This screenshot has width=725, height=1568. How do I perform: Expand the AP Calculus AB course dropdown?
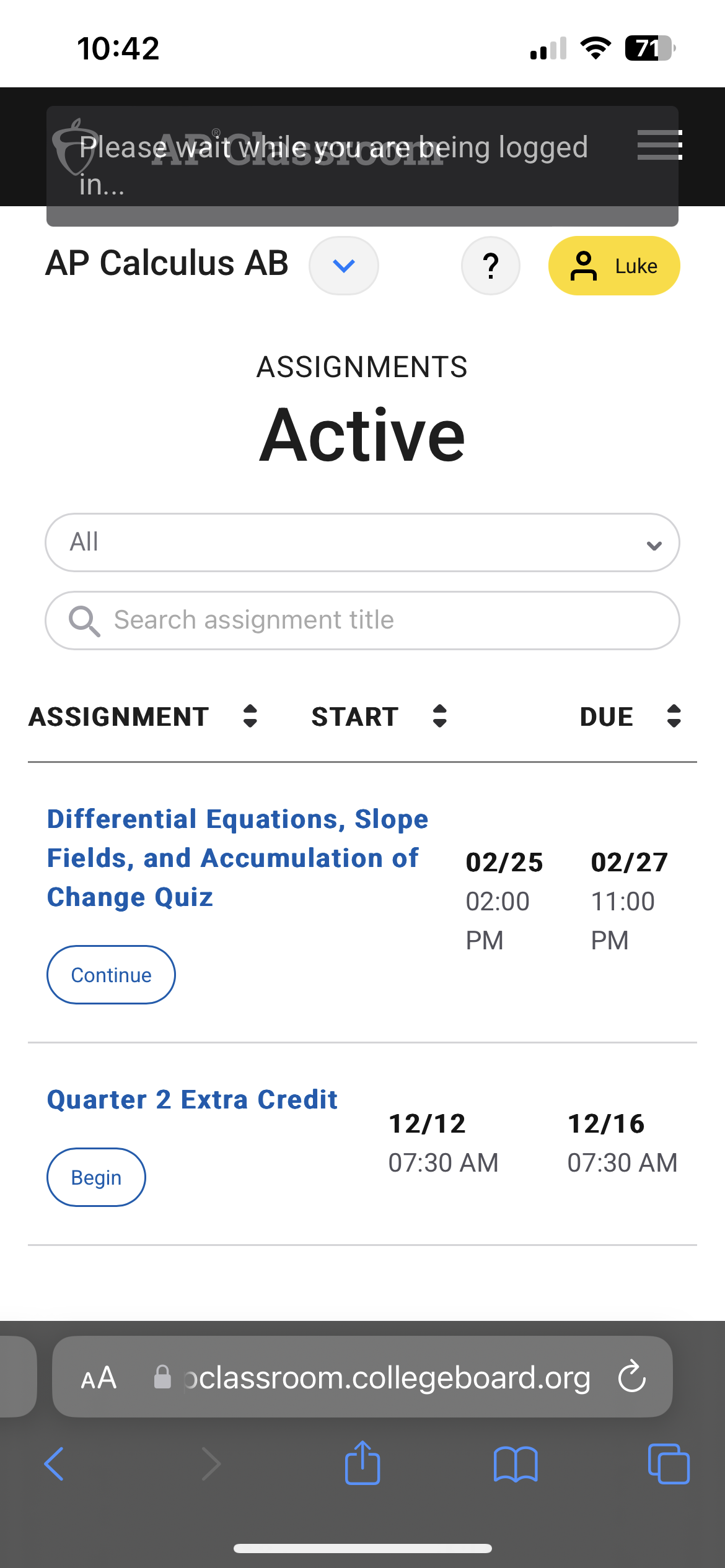point(344,266)
